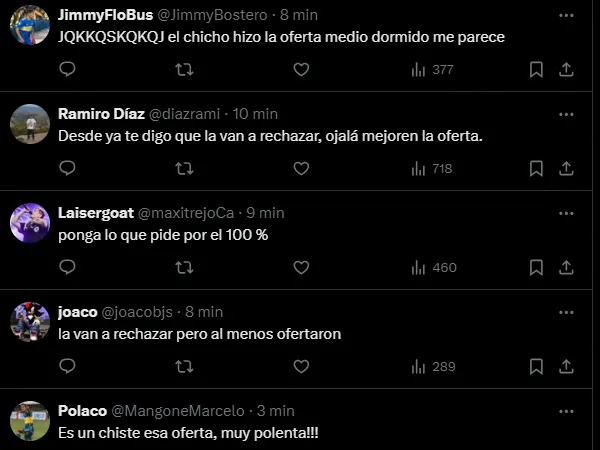Share joaco's tweet
The height and width of the screenshot is (450, 600).
(x=565, y=366)
